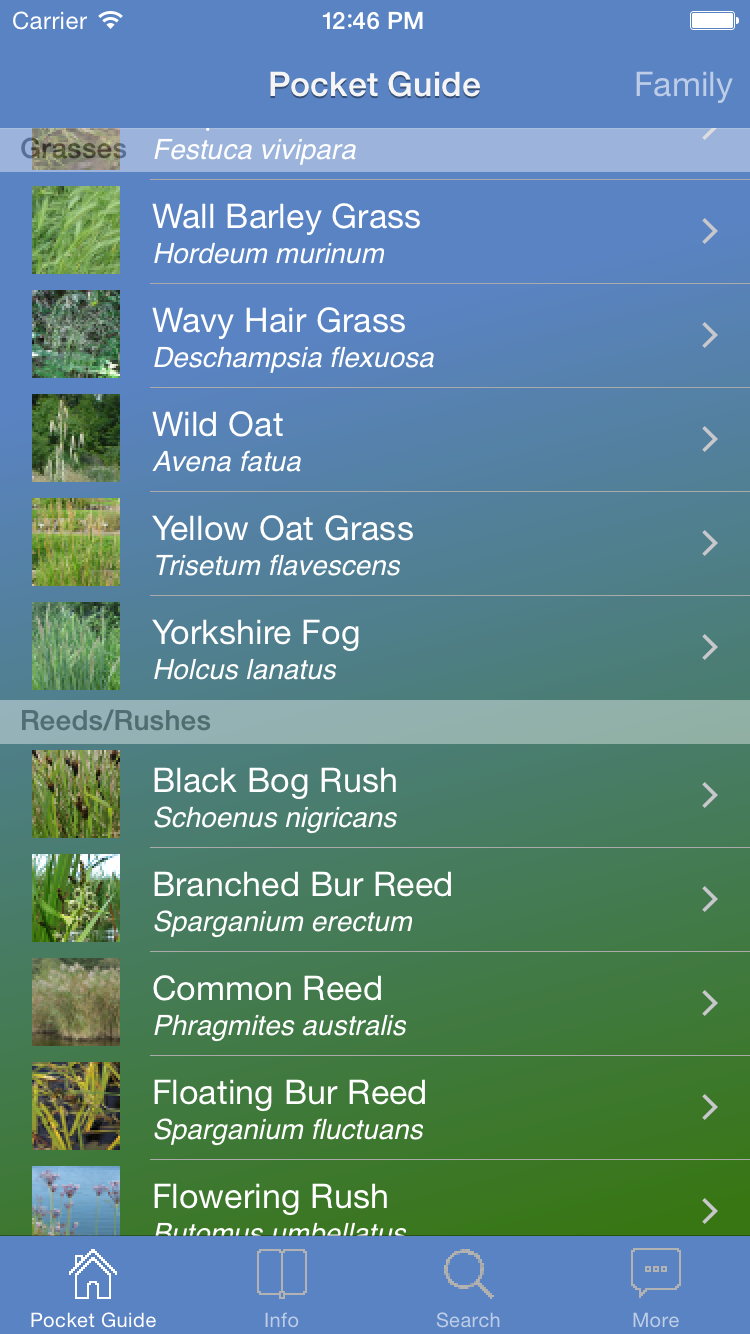
Task: View the Branched Bur Reed page
Action: (x=375, y=900)
